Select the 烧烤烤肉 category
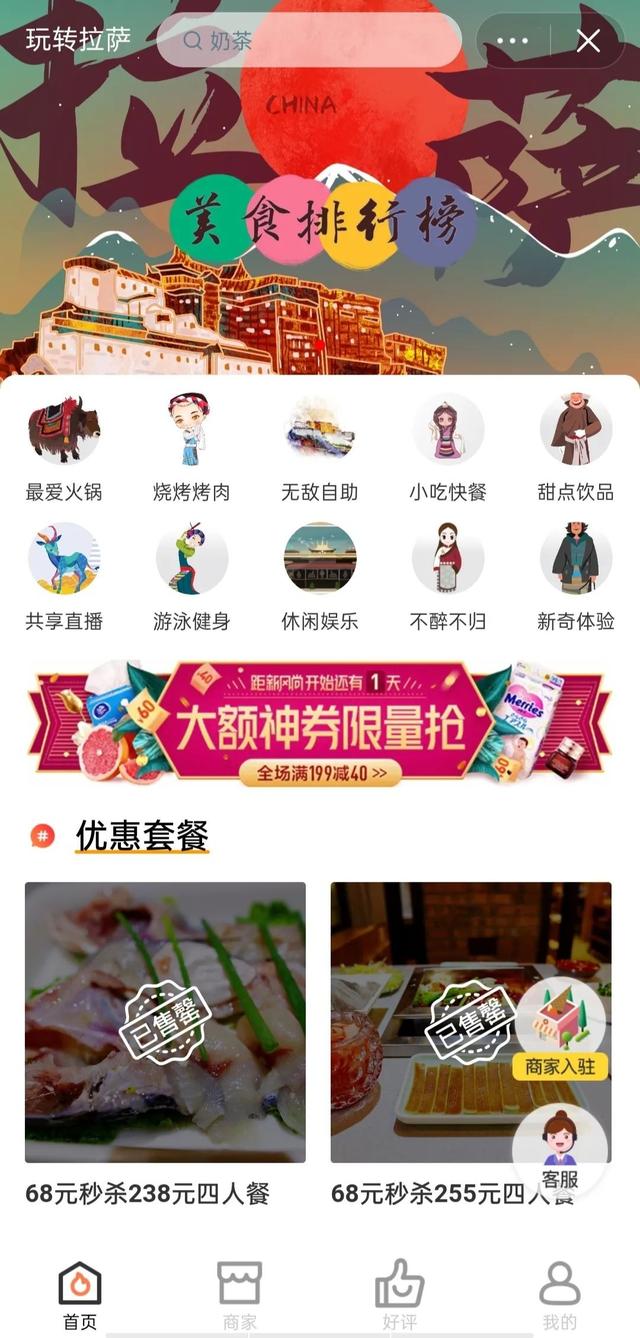640x1338 pixels. tap(192, 448)
